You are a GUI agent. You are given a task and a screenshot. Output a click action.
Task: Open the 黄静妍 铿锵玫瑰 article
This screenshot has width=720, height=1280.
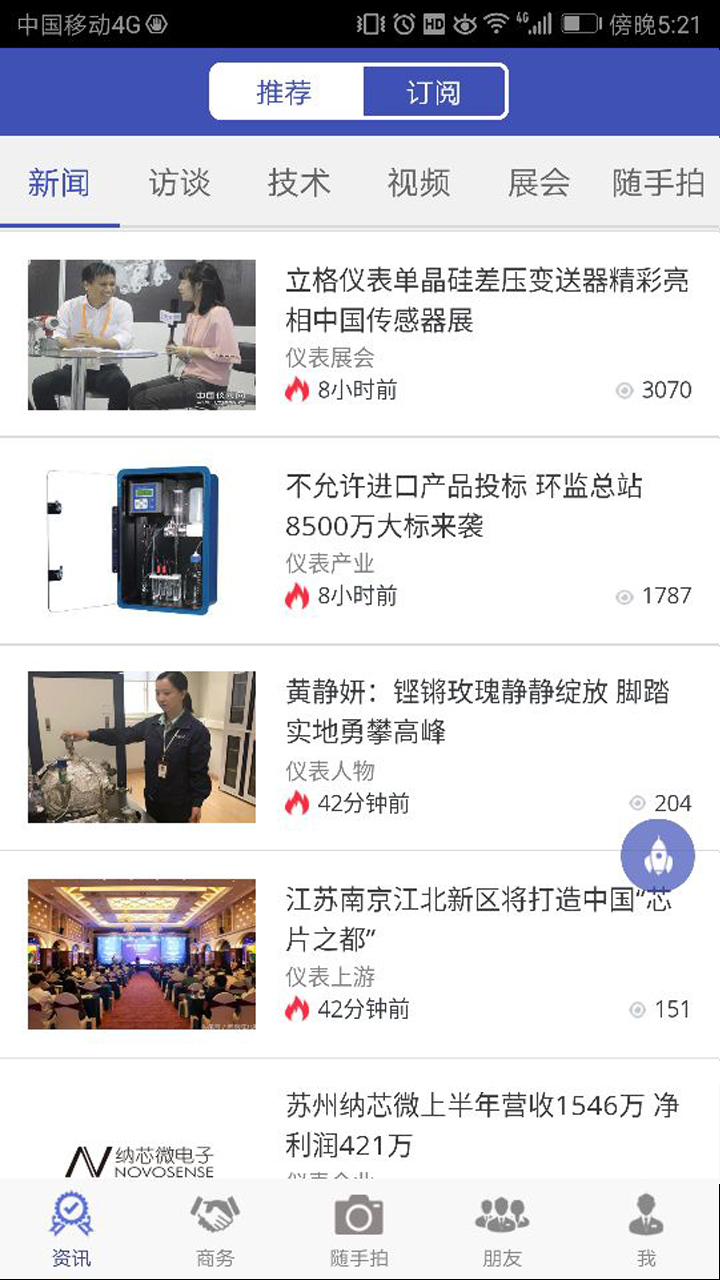point(477,712)
